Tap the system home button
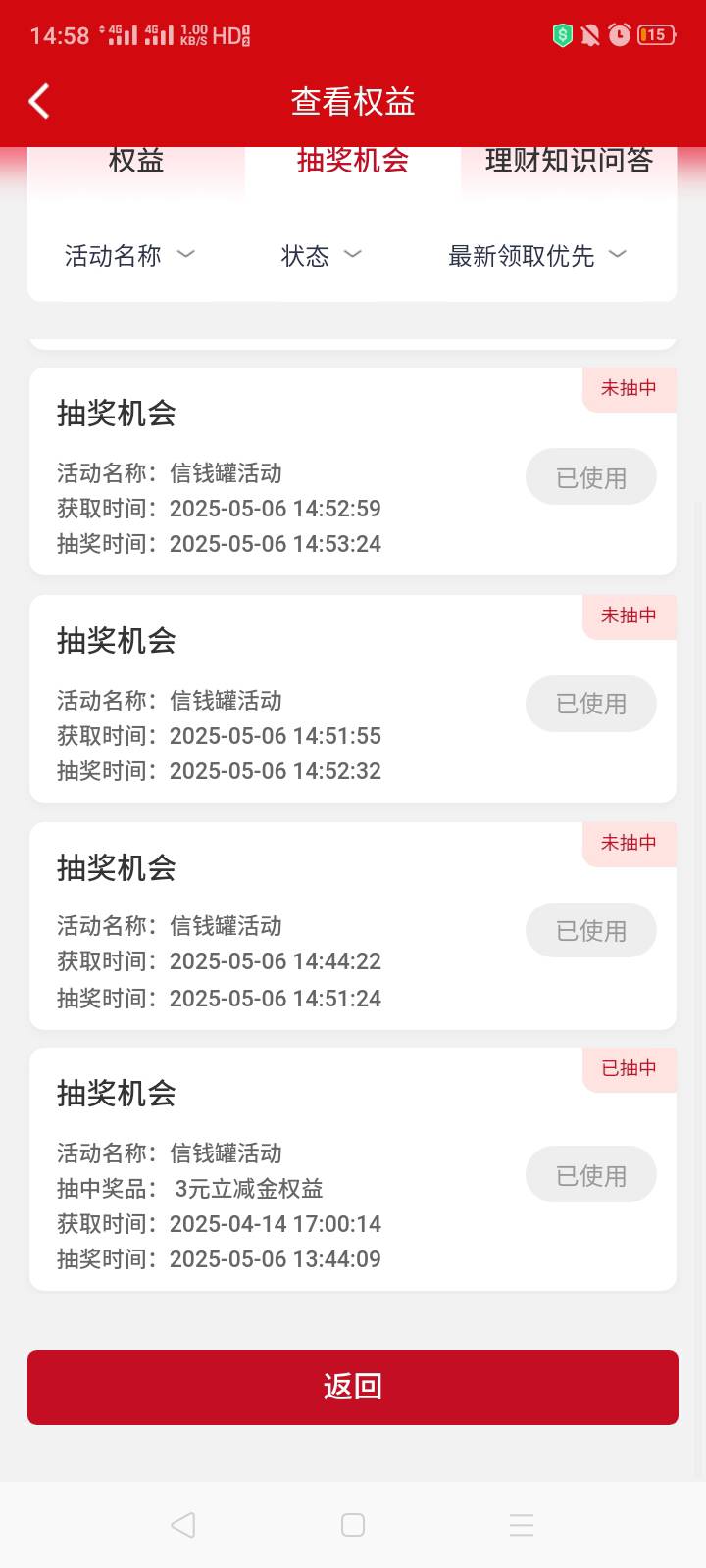This screenshot has width=706, height=1568. (x=353, y=1525)
